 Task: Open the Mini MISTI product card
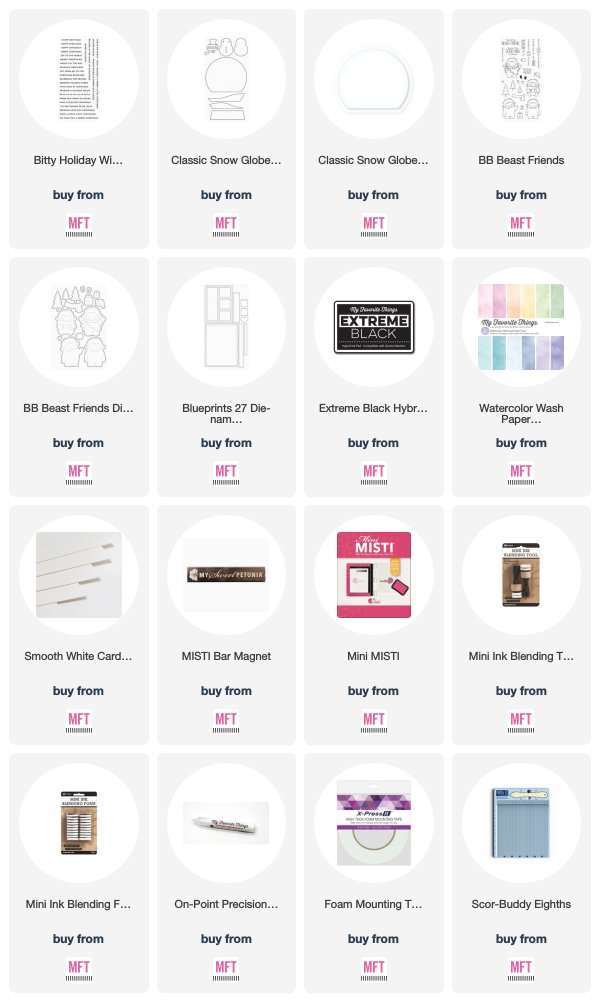(373, 624)
